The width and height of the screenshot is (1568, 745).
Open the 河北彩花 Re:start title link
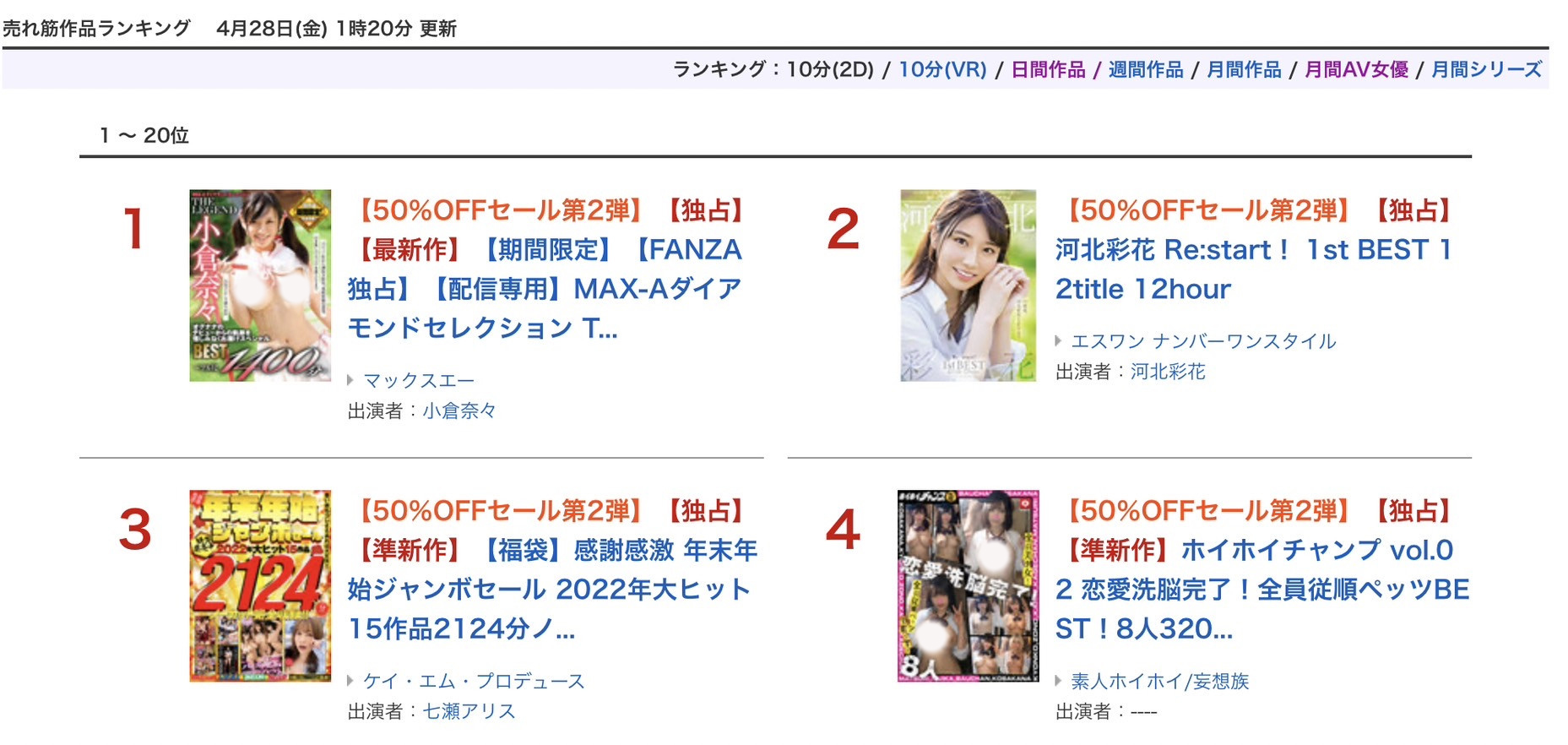pyautogui.click(x=1252, y=251)
